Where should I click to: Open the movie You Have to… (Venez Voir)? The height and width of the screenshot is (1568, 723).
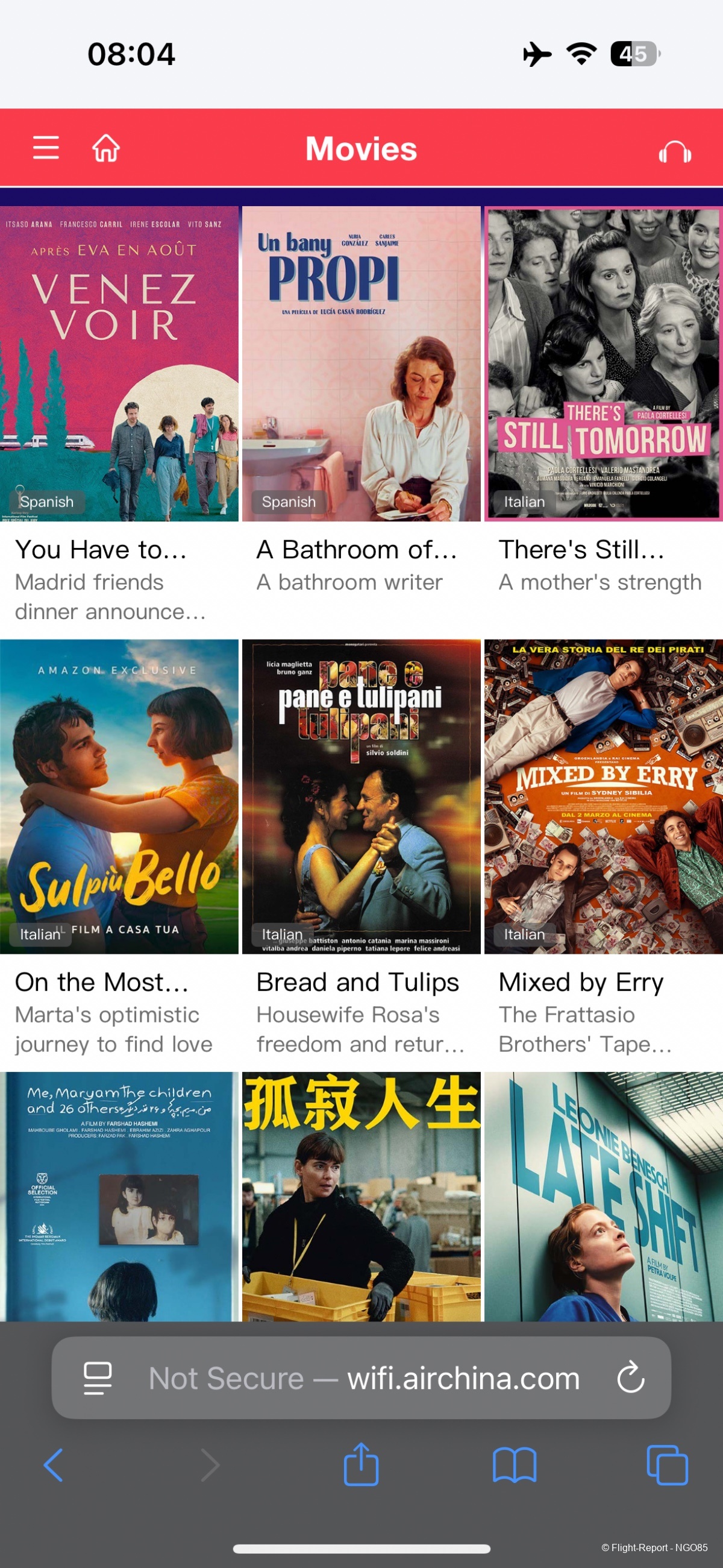coord(119,364)
